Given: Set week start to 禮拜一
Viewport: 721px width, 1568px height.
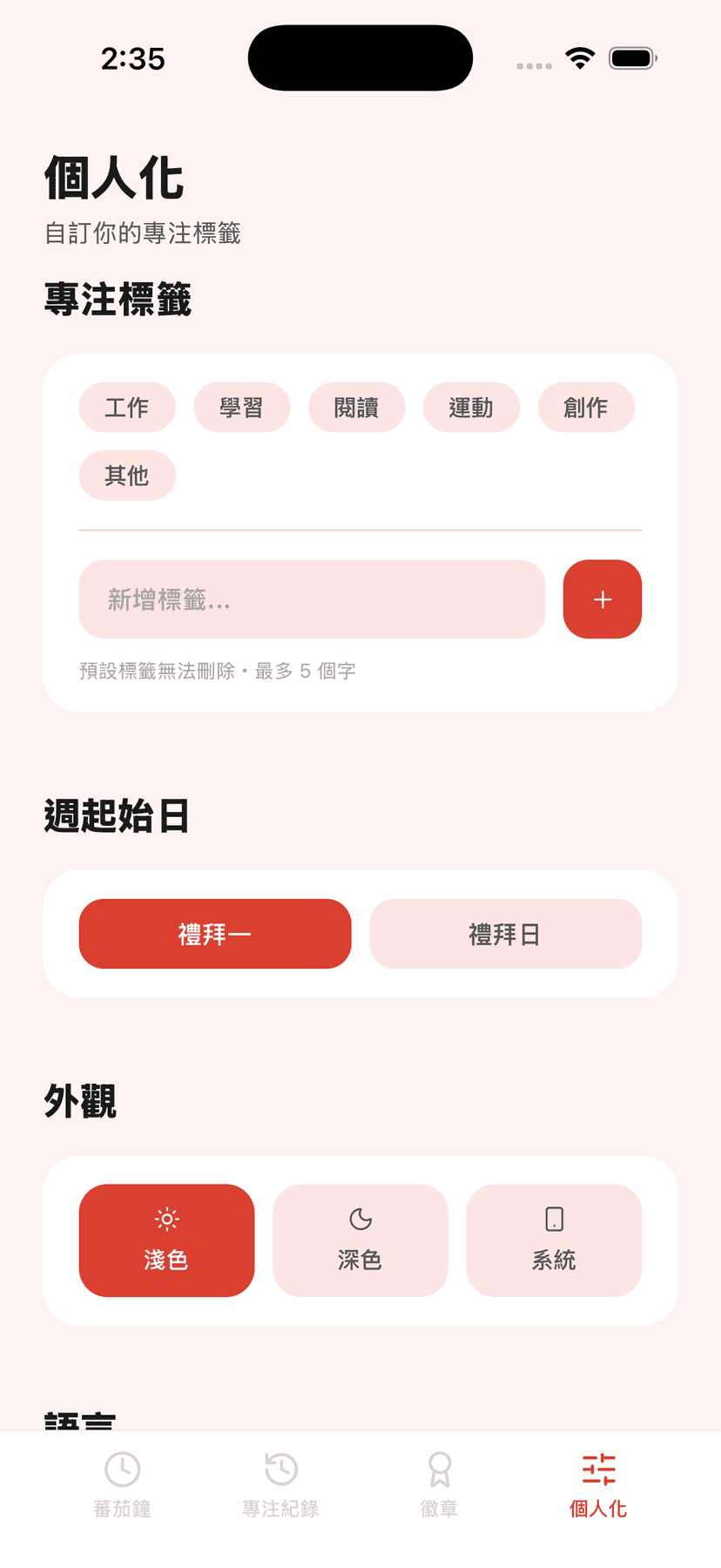Looking at the screenshot, I should point(215,934).
